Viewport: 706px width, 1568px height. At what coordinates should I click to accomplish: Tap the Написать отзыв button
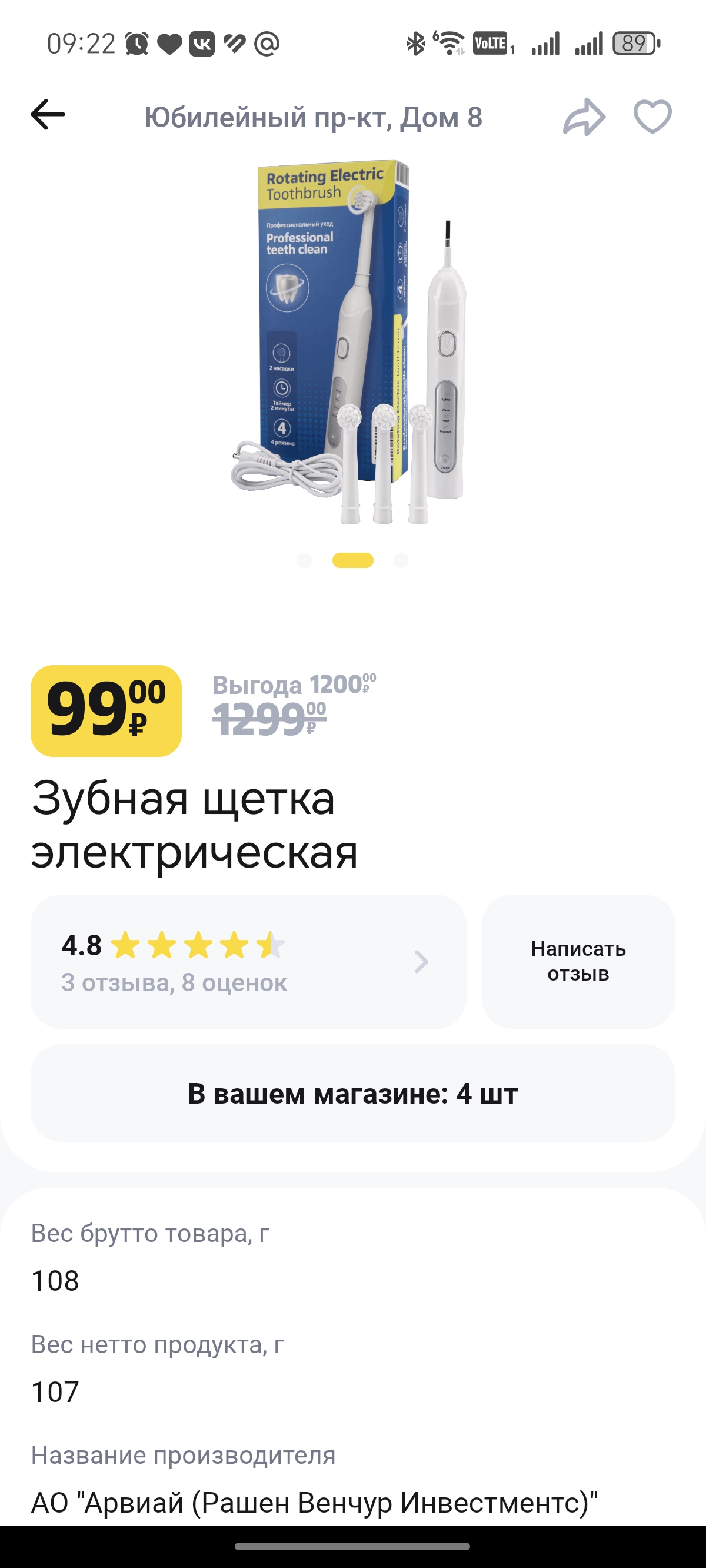[578, 962]
